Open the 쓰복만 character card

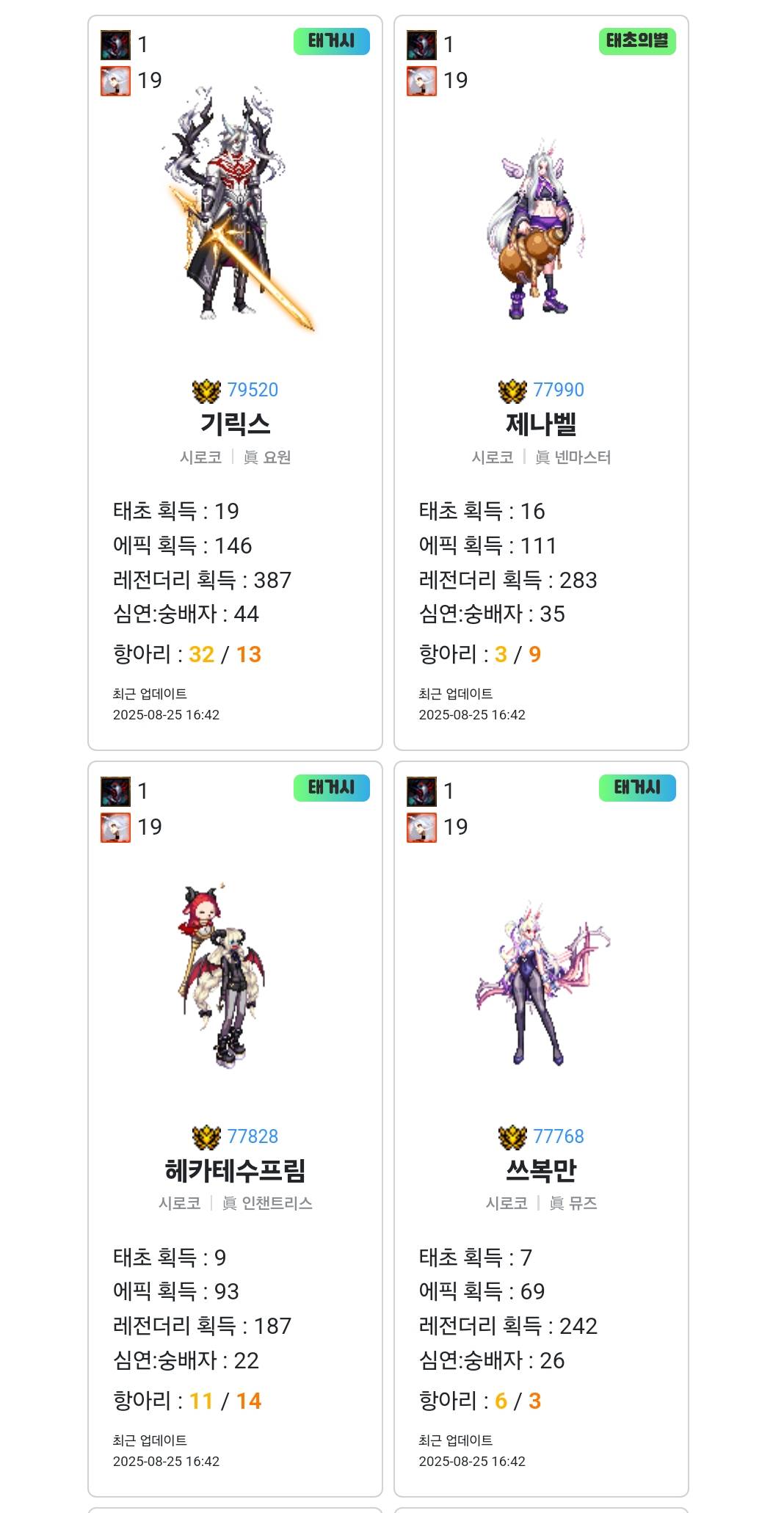tap(541, 1170)
